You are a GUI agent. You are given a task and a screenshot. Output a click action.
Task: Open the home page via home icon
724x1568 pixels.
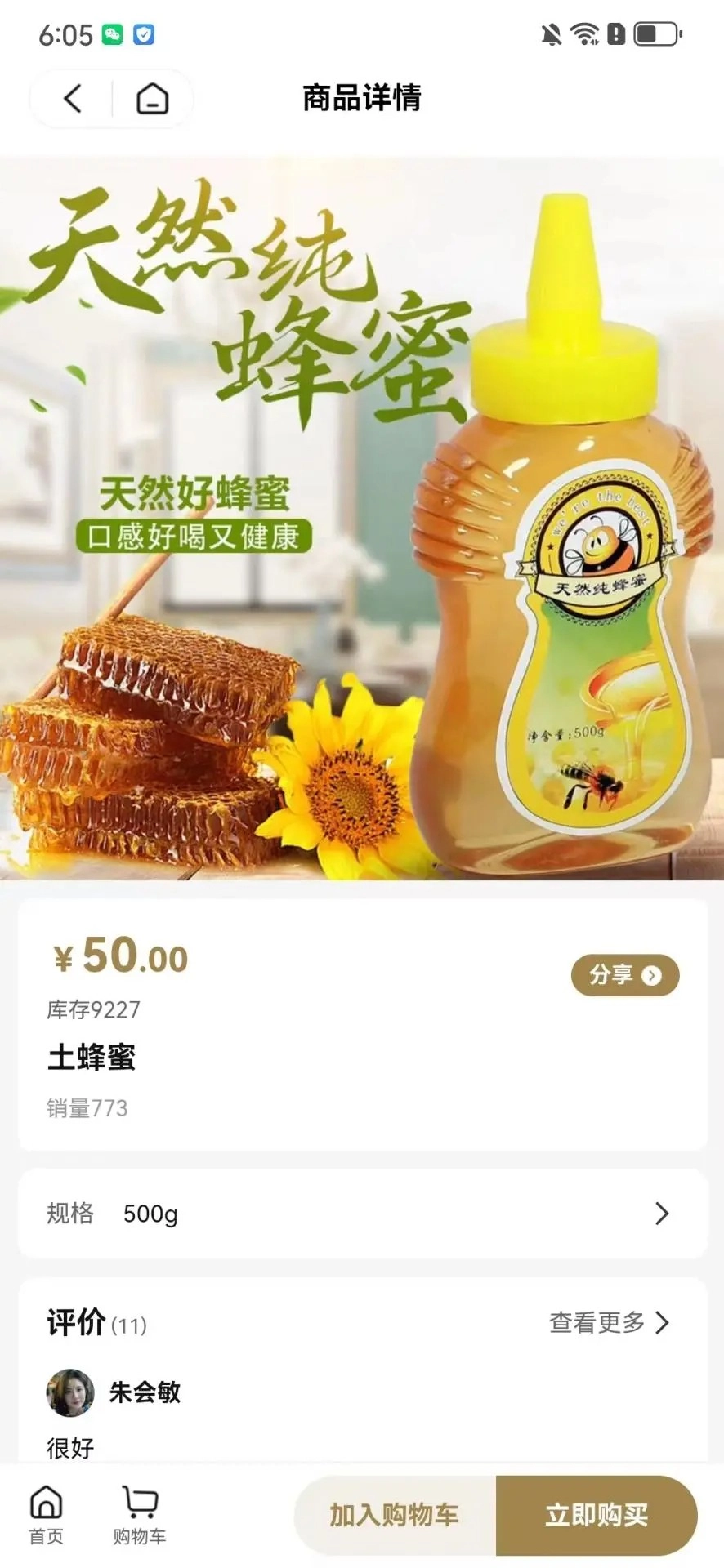[x=151, y=99]
